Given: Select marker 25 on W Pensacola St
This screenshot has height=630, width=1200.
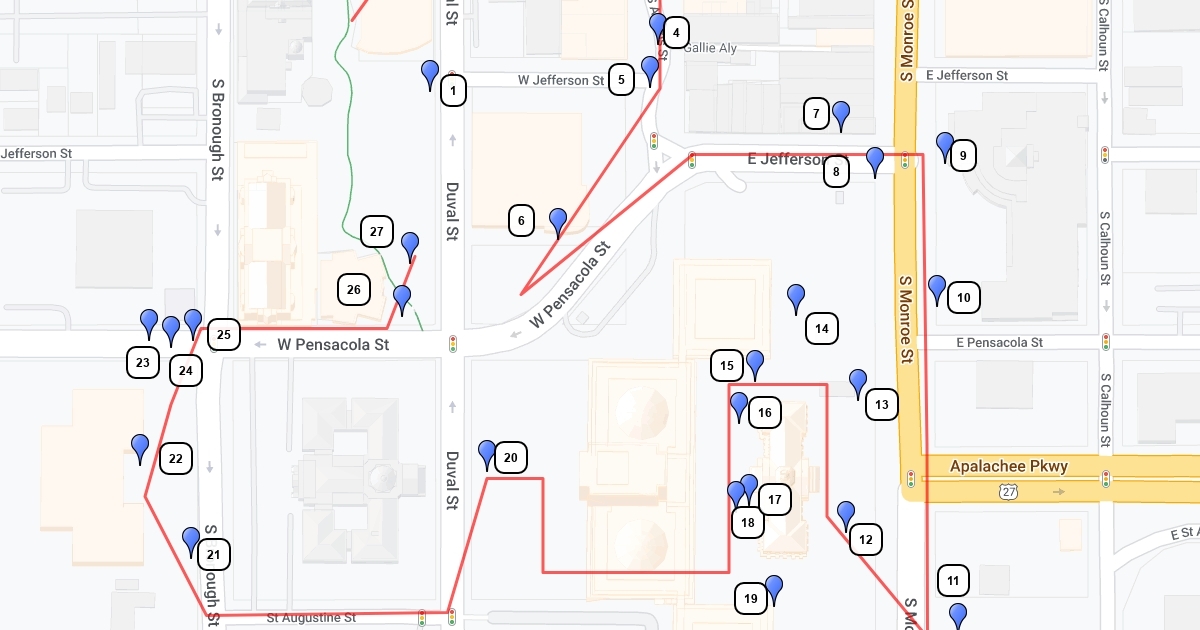Looking at the screenshot, I should pos(193,322).
